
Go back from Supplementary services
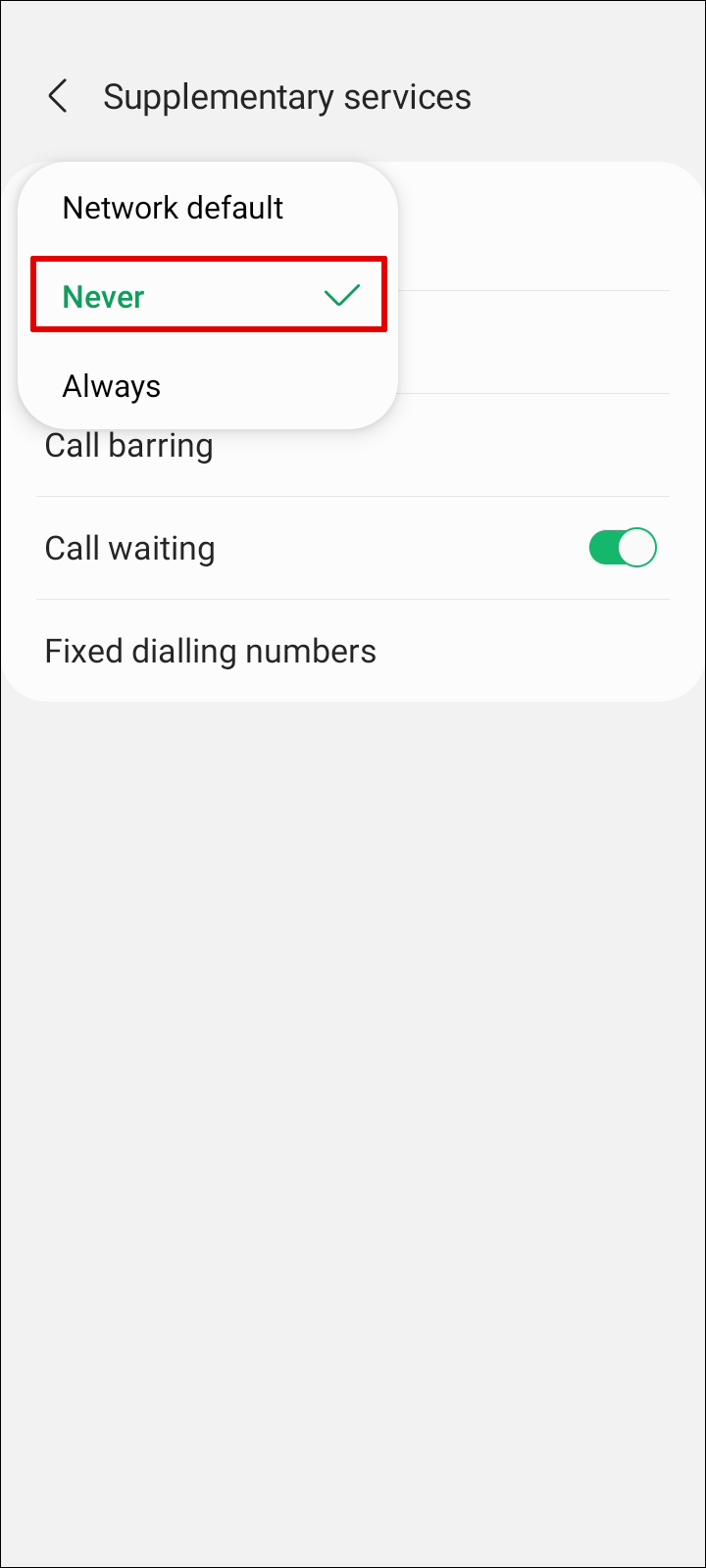(58, 97)
